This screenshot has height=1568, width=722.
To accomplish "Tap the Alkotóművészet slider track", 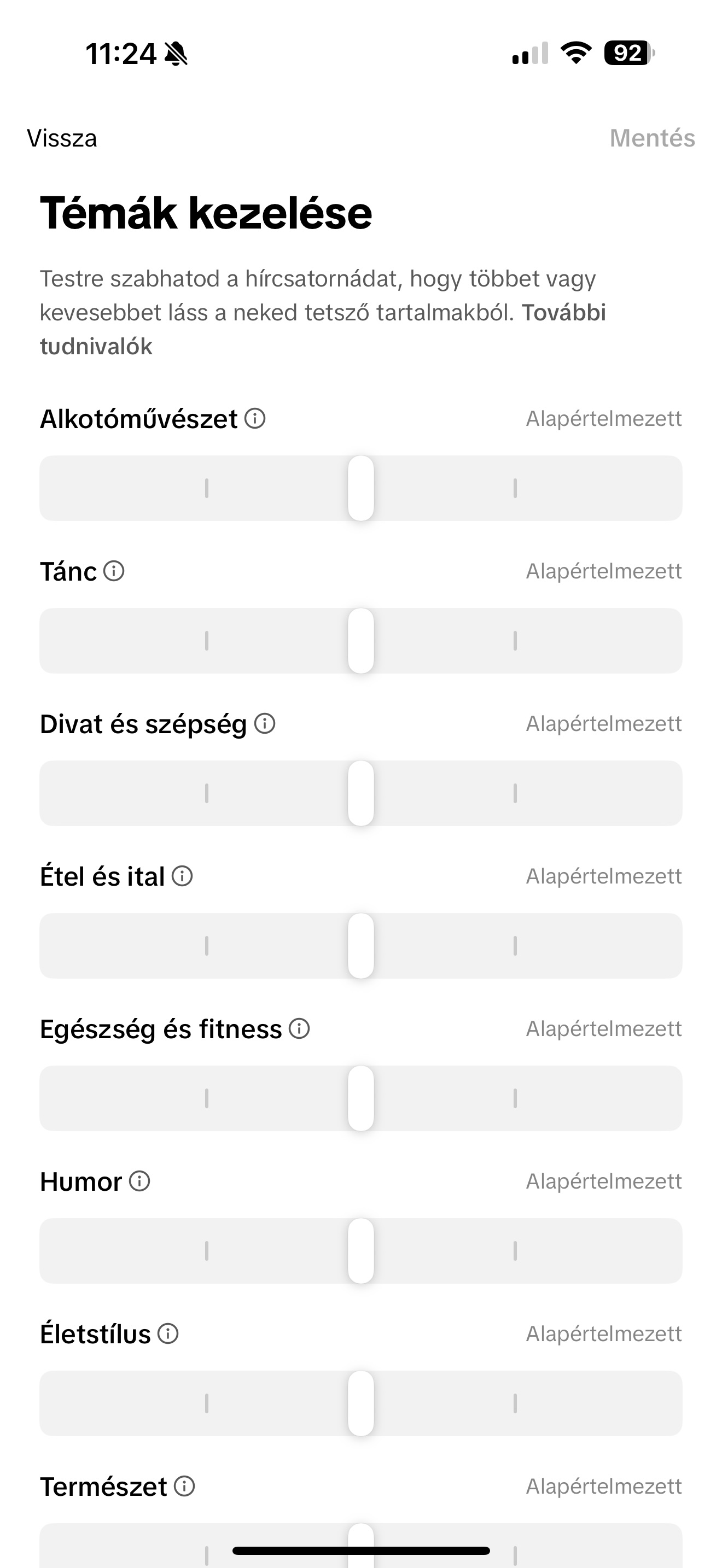I will tap(361, 488).
